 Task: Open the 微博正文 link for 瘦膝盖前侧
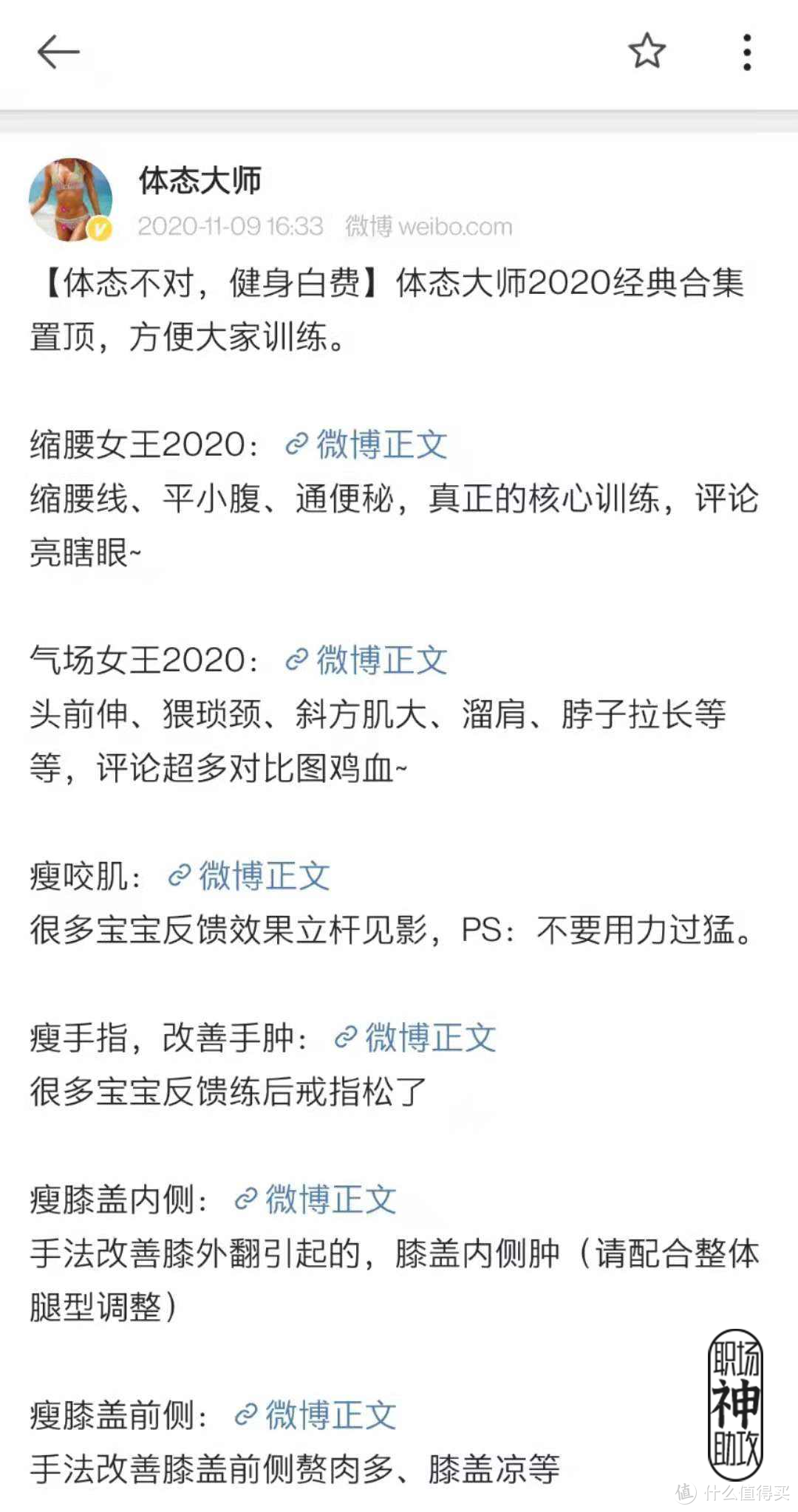click(316, 1415)
